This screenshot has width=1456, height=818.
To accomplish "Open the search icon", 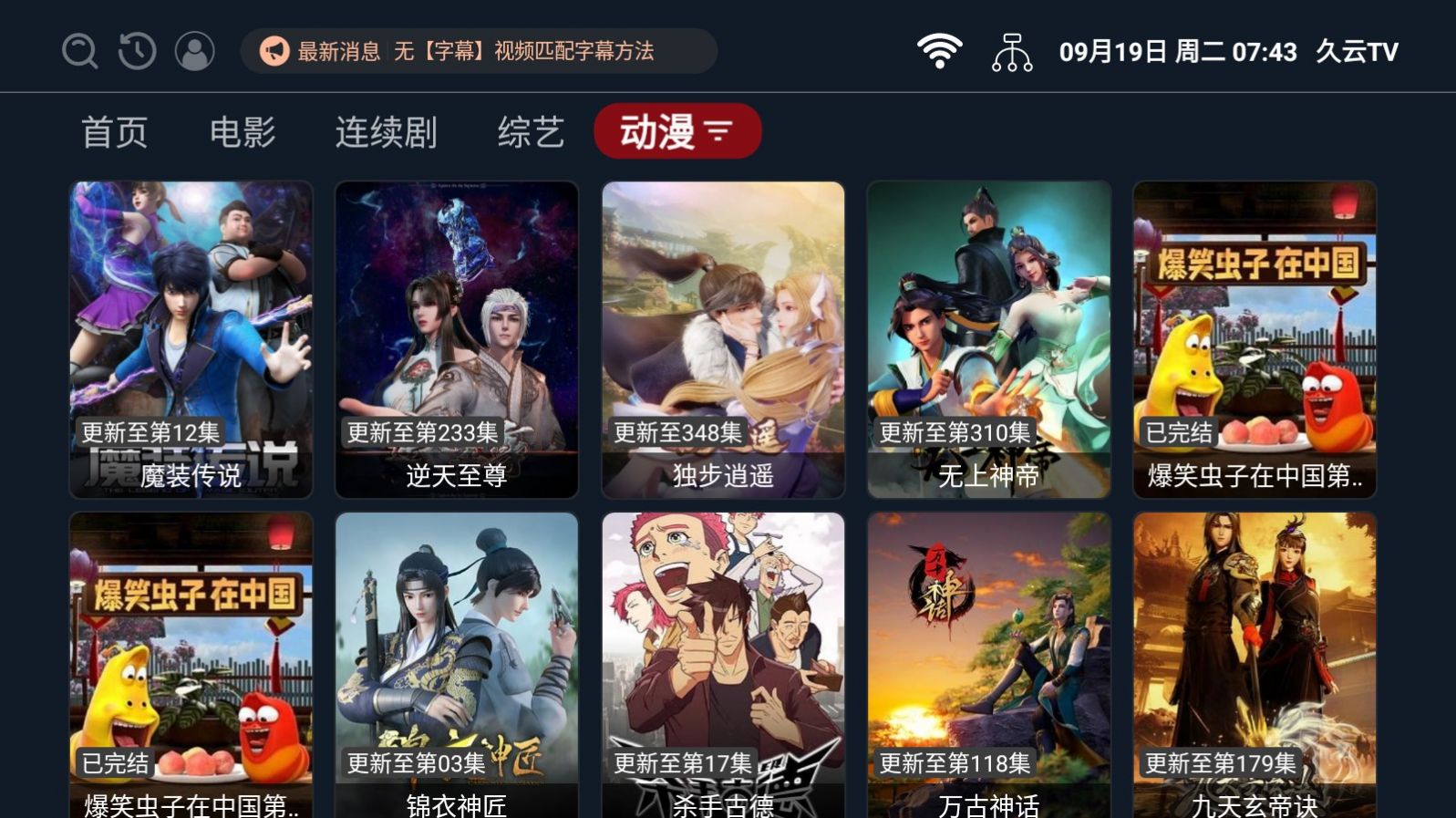I will [x=79, y=51].
